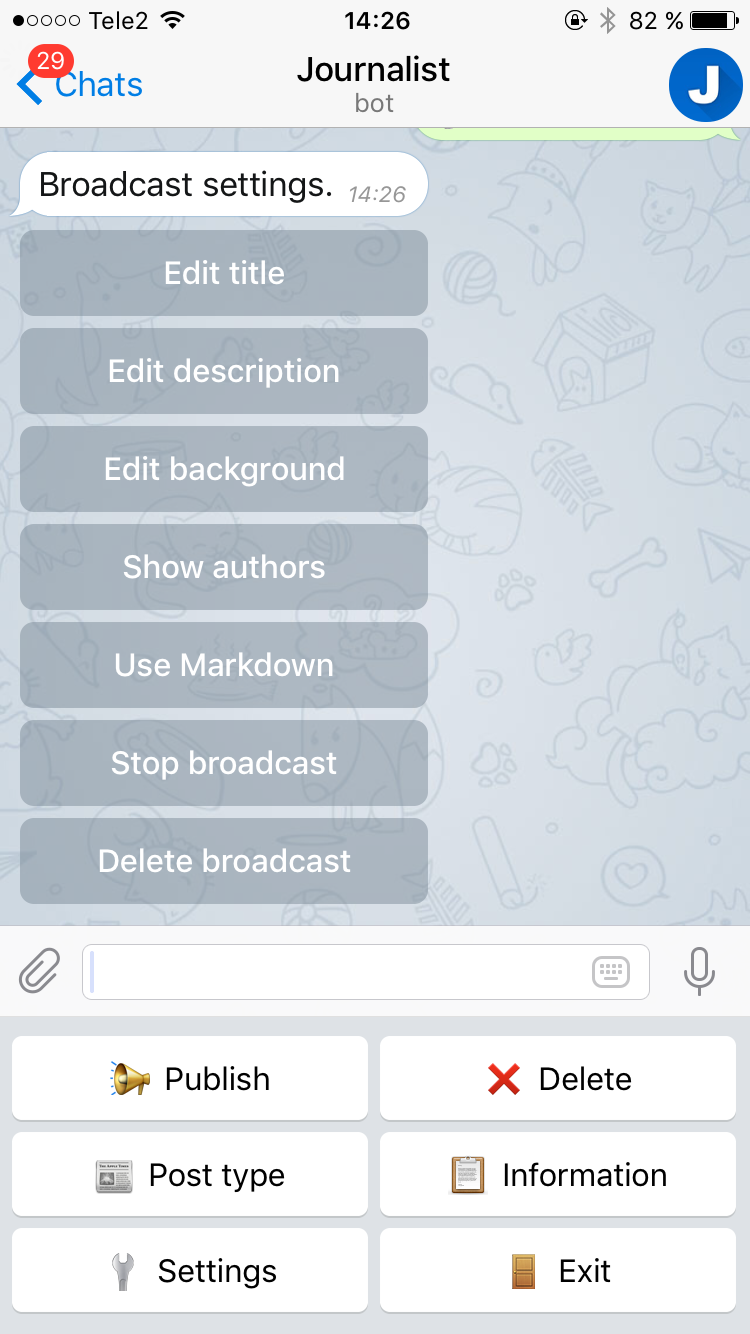
Task: Go back to Chats list
Action: (x=80, y=85)
